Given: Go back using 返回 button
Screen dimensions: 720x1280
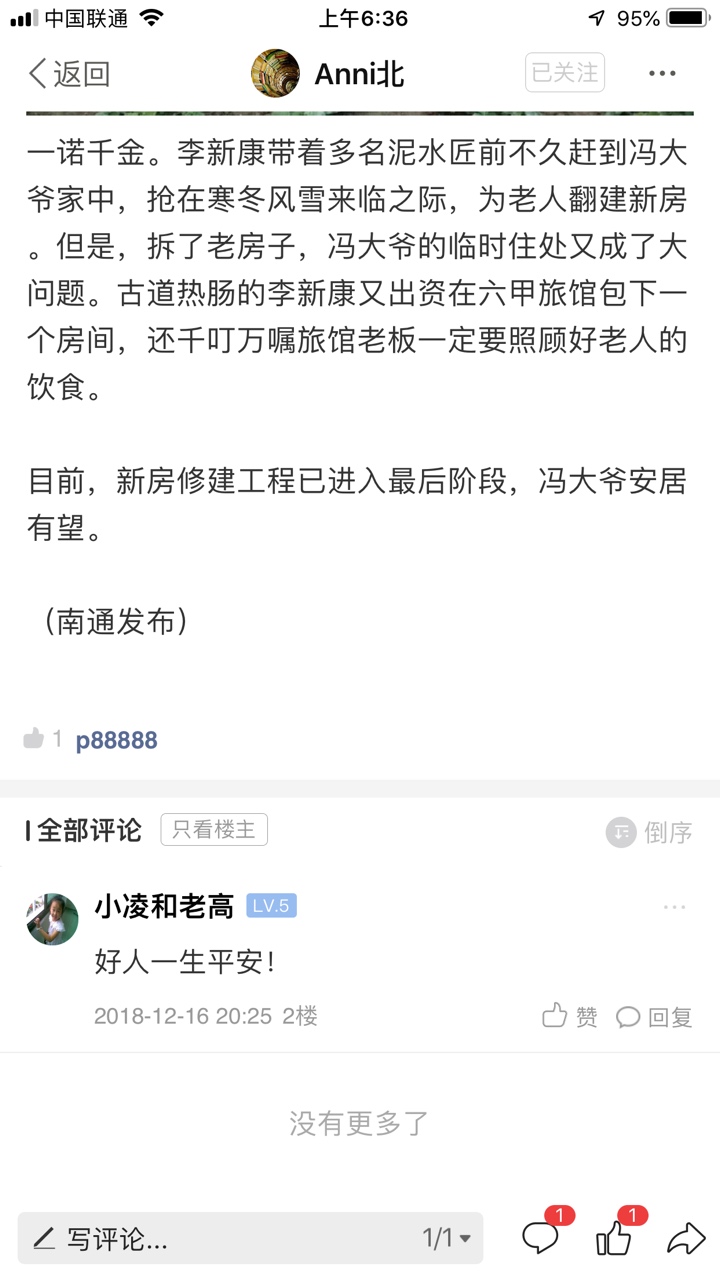Looking at the screenshot, I should [68, 74].
